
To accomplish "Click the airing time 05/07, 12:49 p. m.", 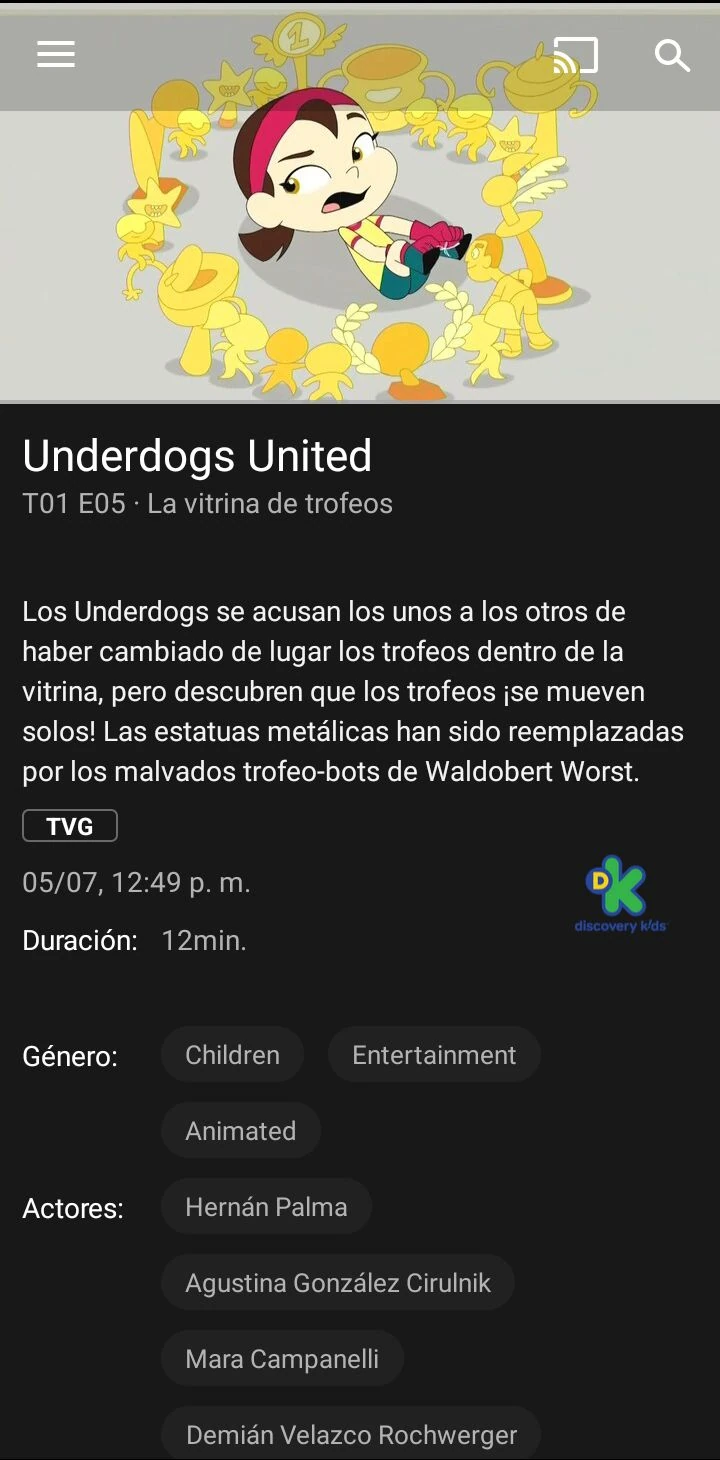I will click(137, 883).
